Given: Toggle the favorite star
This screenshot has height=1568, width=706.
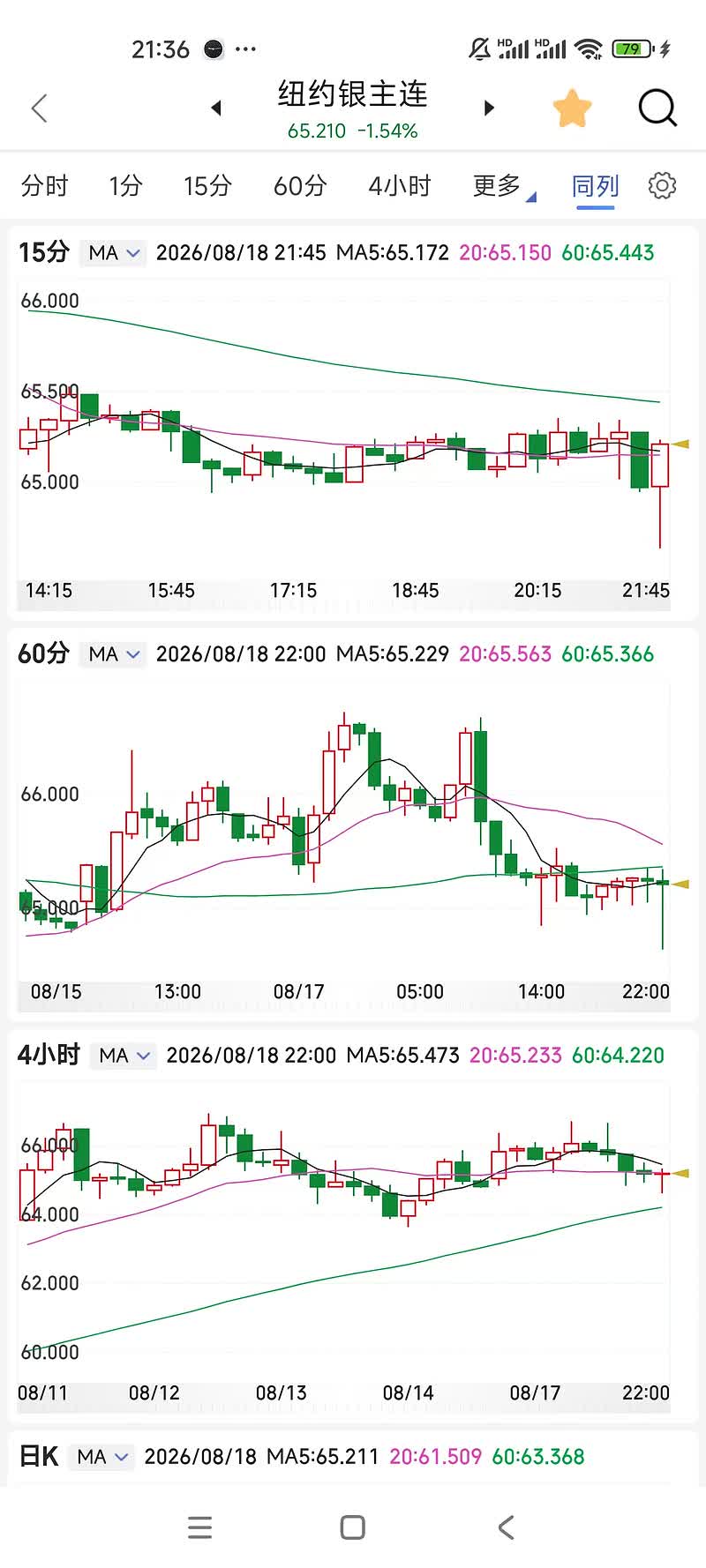Looking at the screenshot, I should [572, 108].
